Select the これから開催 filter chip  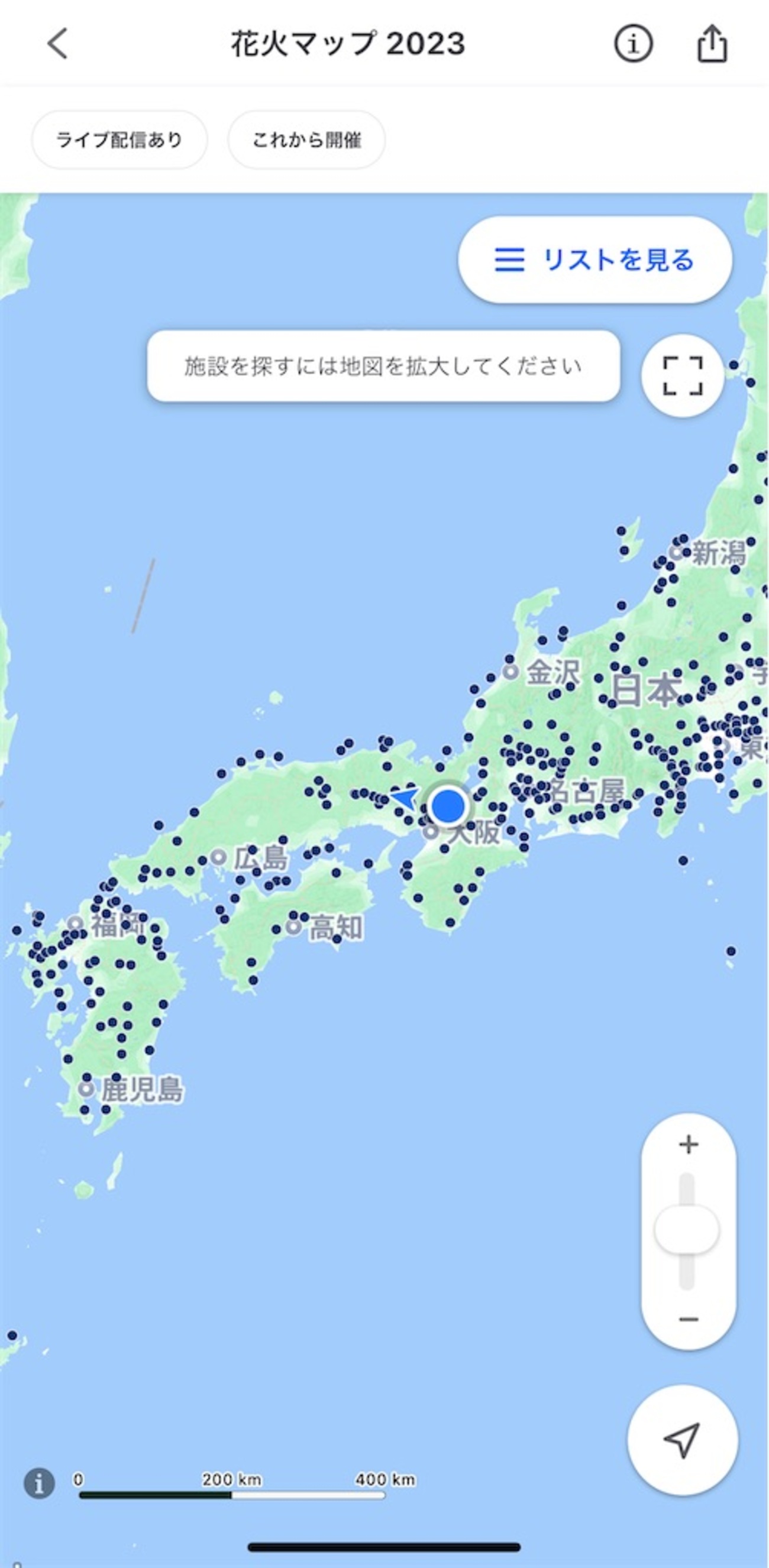click(306, 140)
